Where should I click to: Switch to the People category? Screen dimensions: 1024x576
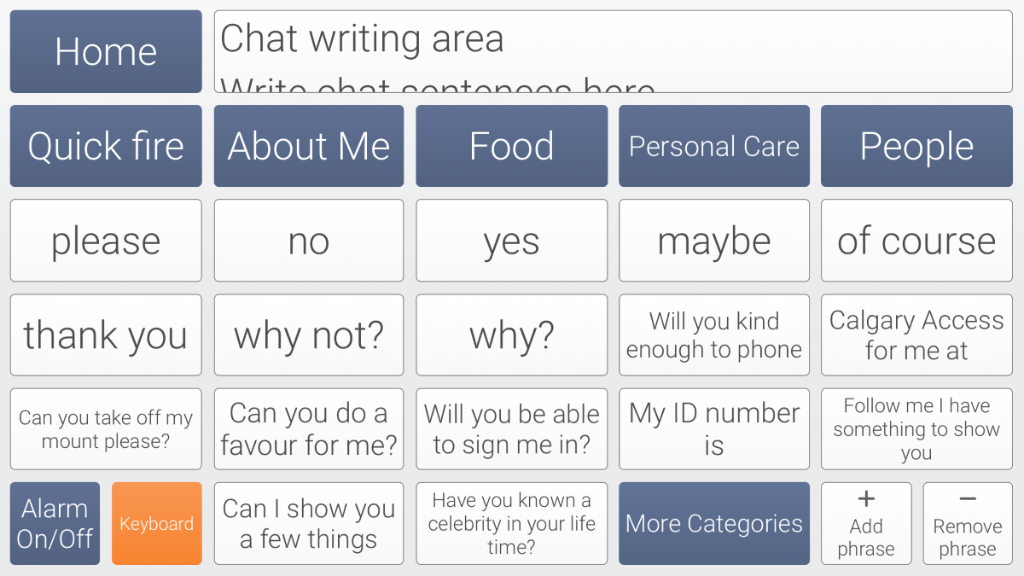tap(916, 146)
